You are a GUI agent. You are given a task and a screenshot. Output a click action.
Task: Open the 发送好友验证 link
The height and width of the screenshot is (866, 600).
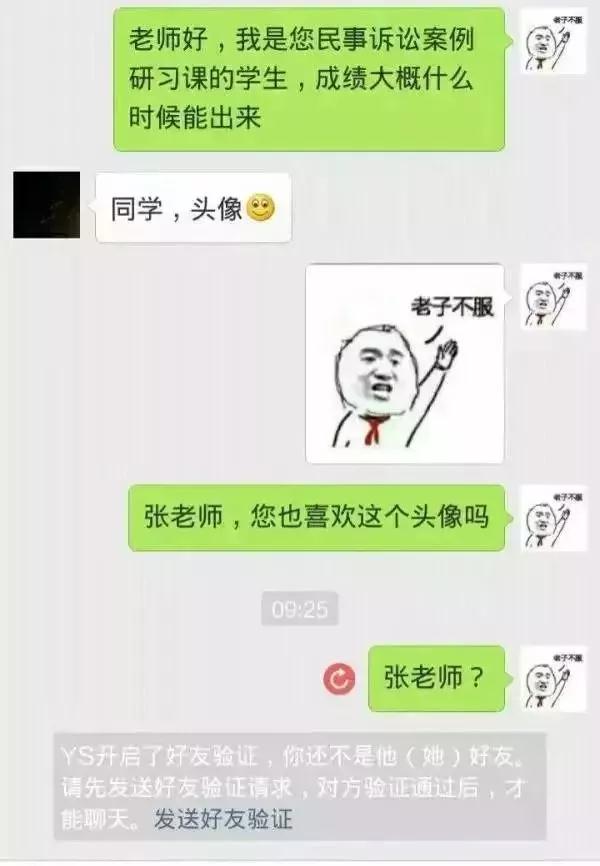point(223,820)
